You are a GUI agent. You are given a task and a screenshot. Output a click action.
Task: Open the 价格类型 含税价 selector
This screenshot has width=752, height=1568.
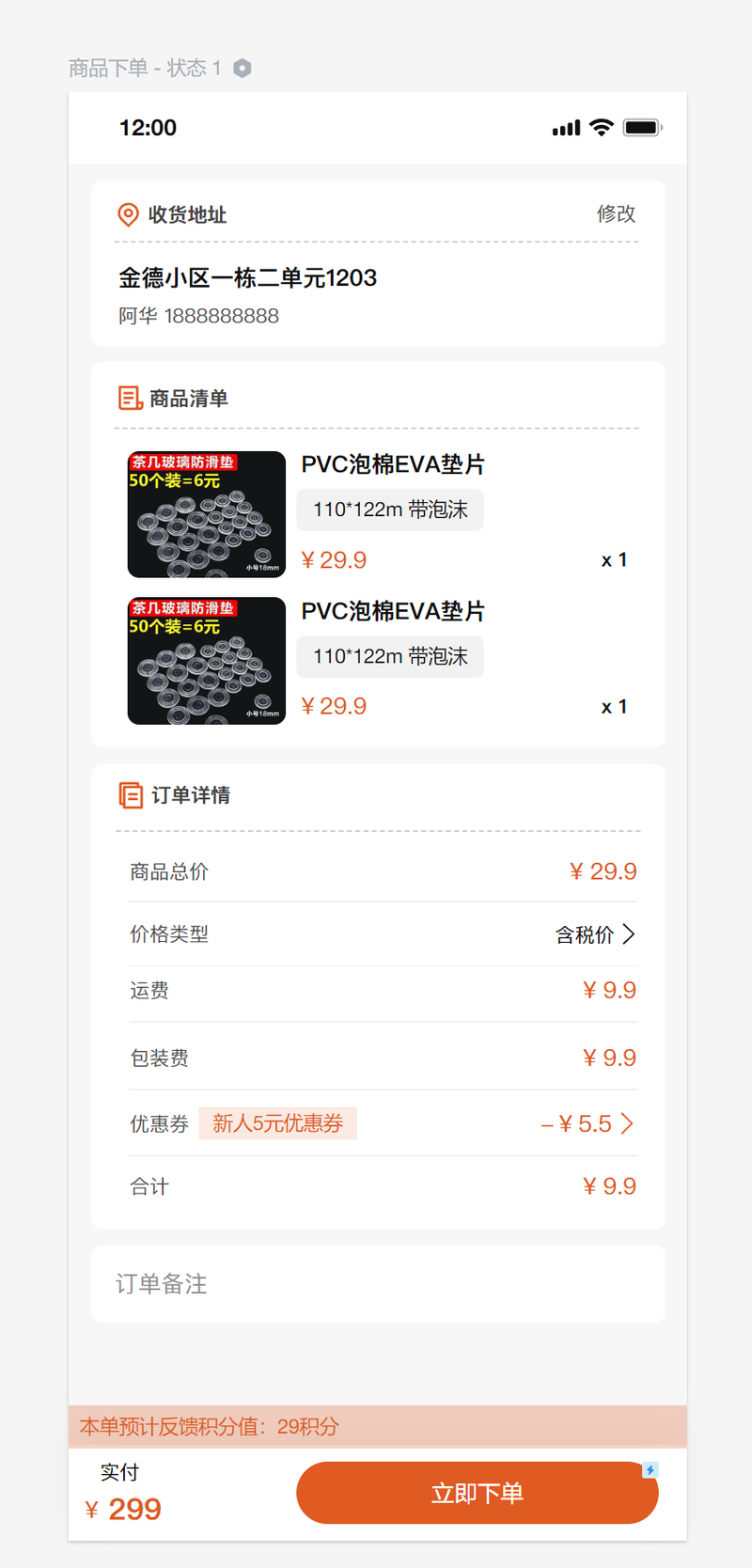(383, 934)
